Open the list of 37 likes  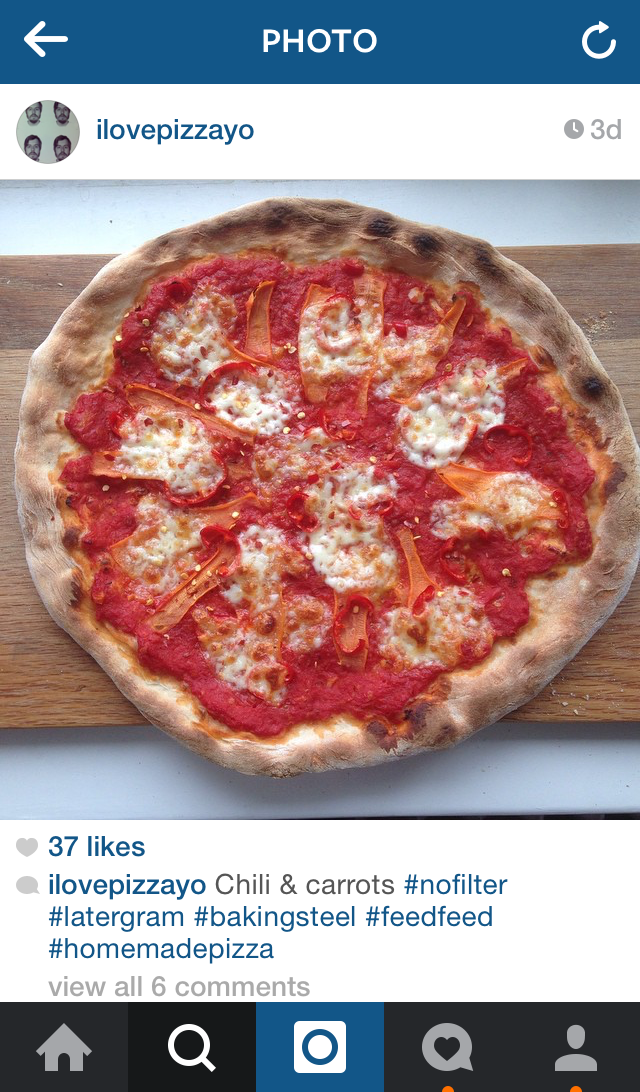97,847
